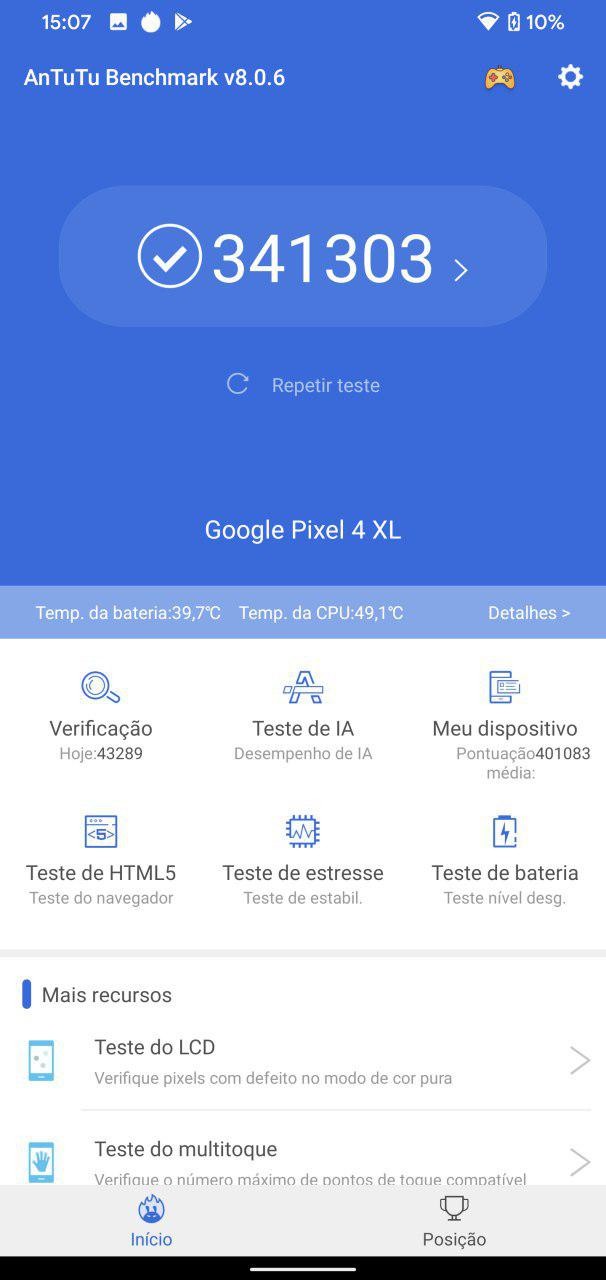The image size is (606, 1280).
Task: Open Verificação
Action: (x=101, y=716)
